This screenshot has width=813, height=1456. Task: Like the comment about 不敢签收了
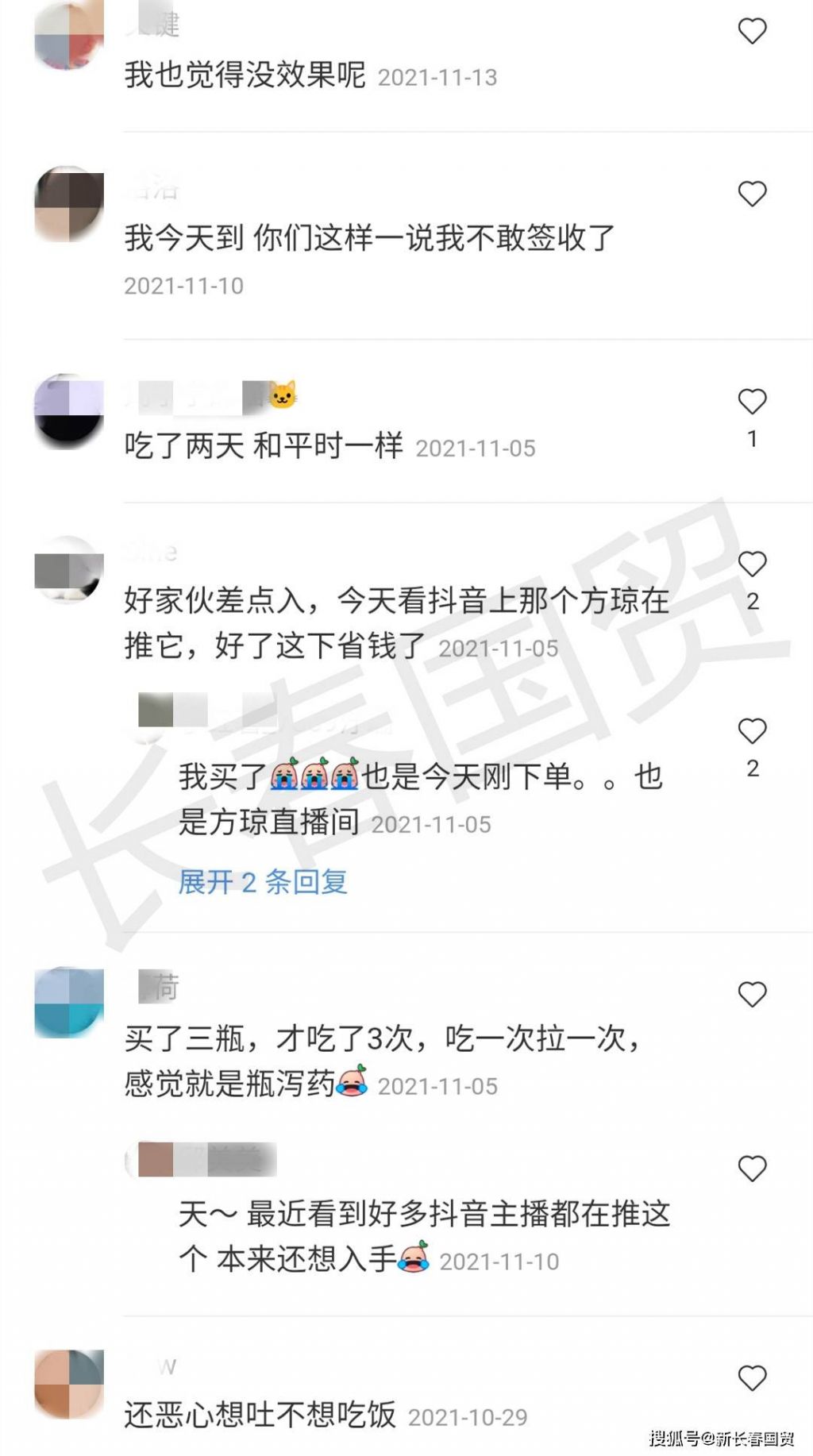pos(752,194)
